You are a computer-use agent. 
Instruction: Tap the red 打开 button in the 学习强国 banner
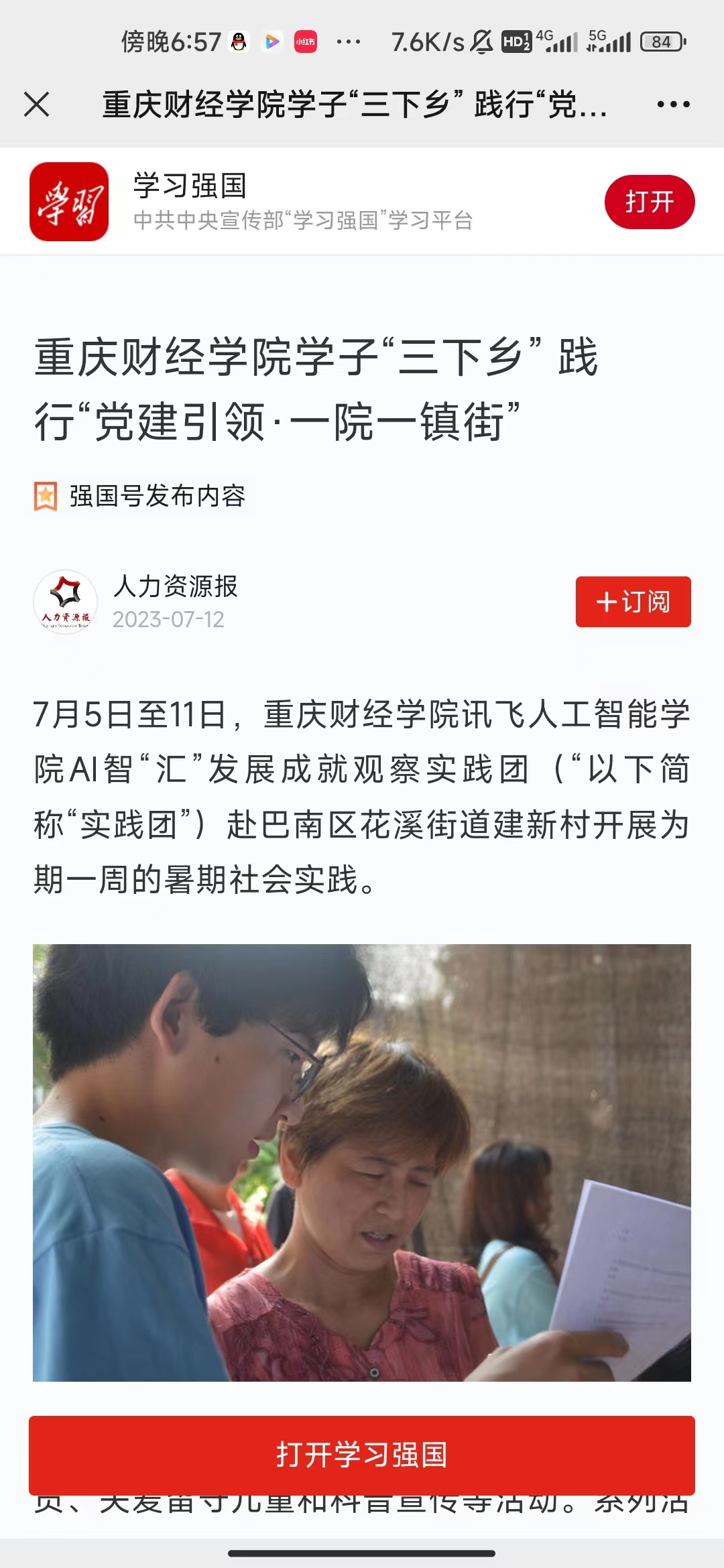pyautogui.click(x=649, y=202)
